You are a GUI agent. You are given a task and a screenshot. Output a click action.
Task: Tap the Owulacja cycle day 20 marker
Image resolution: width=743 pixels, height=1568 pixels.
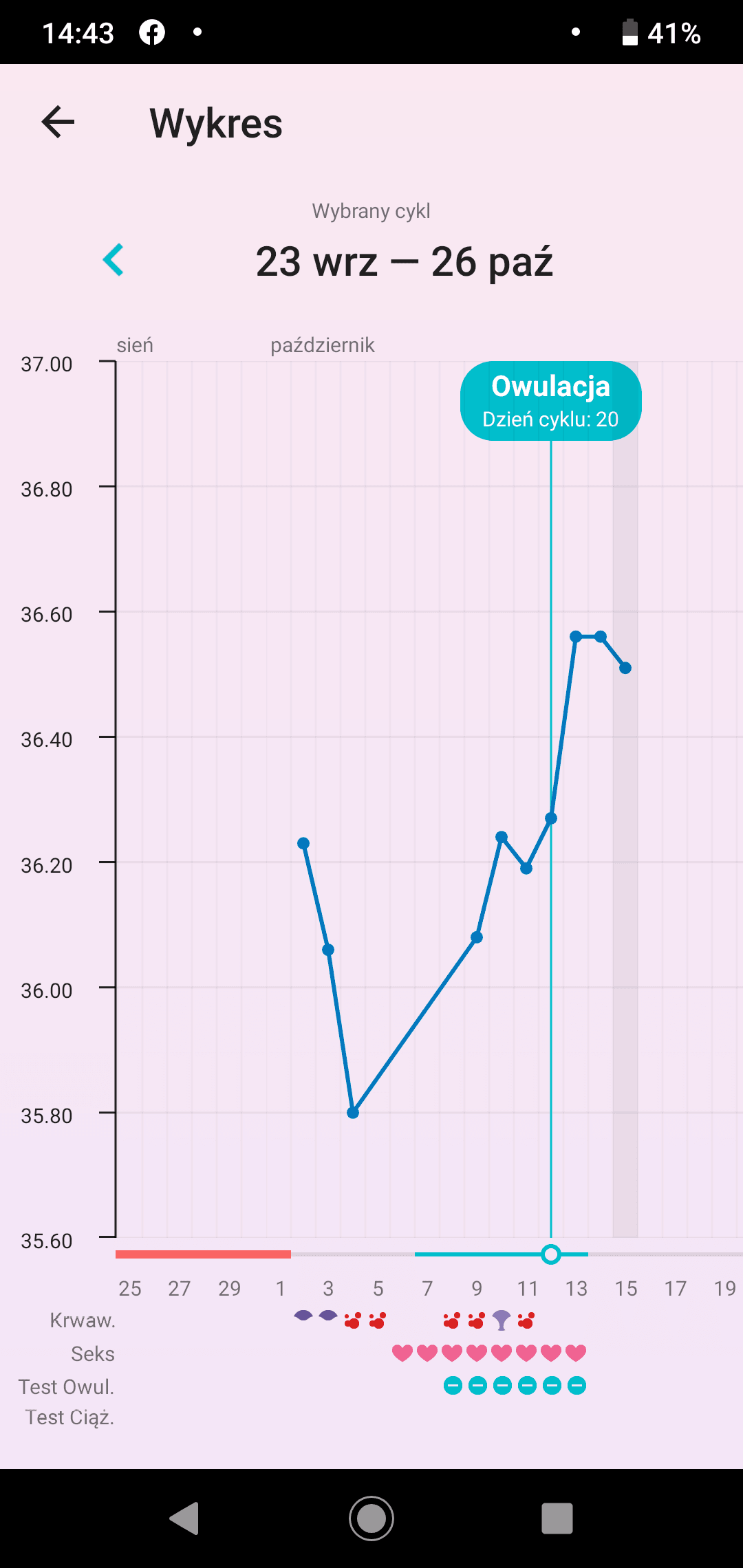(550, 401)
